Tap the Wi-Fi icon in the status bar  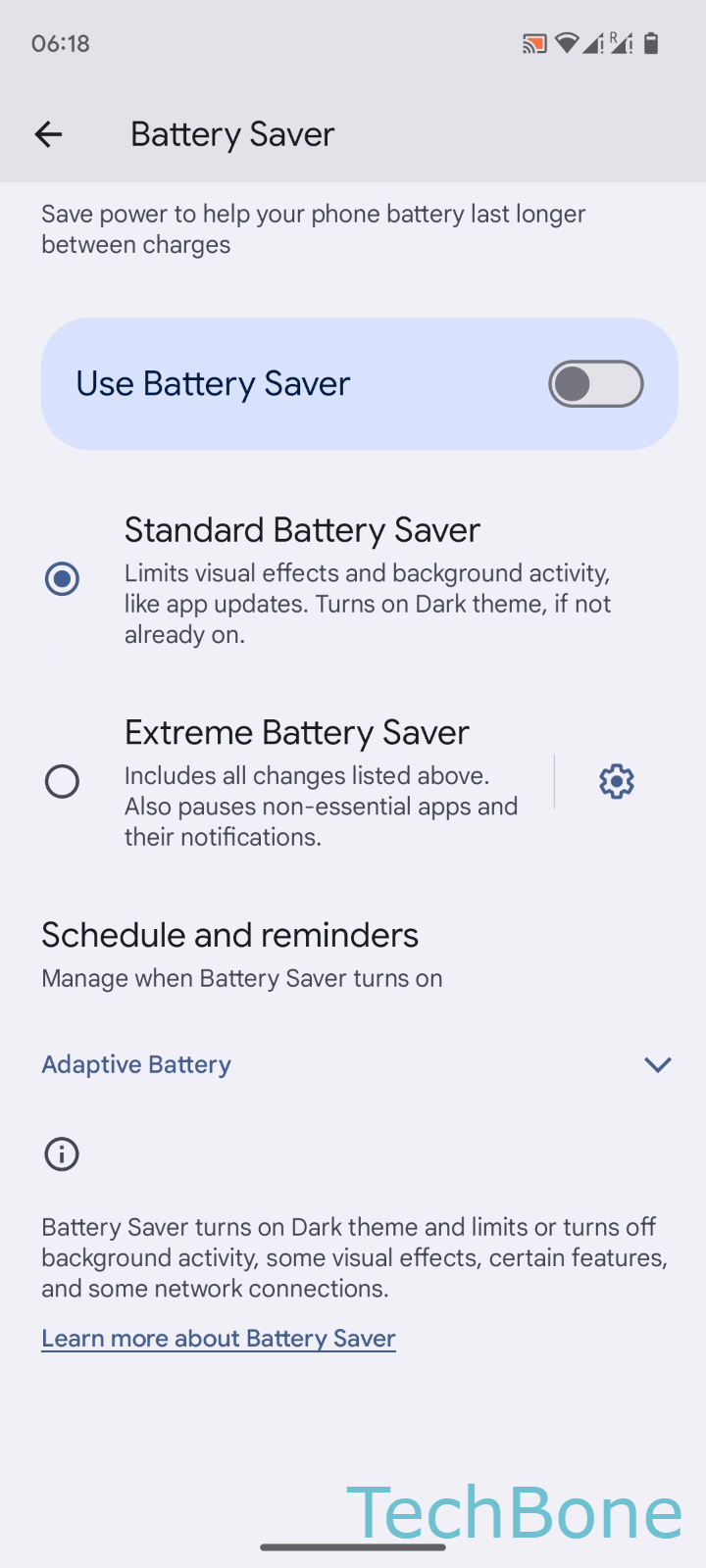pos(569,42)
